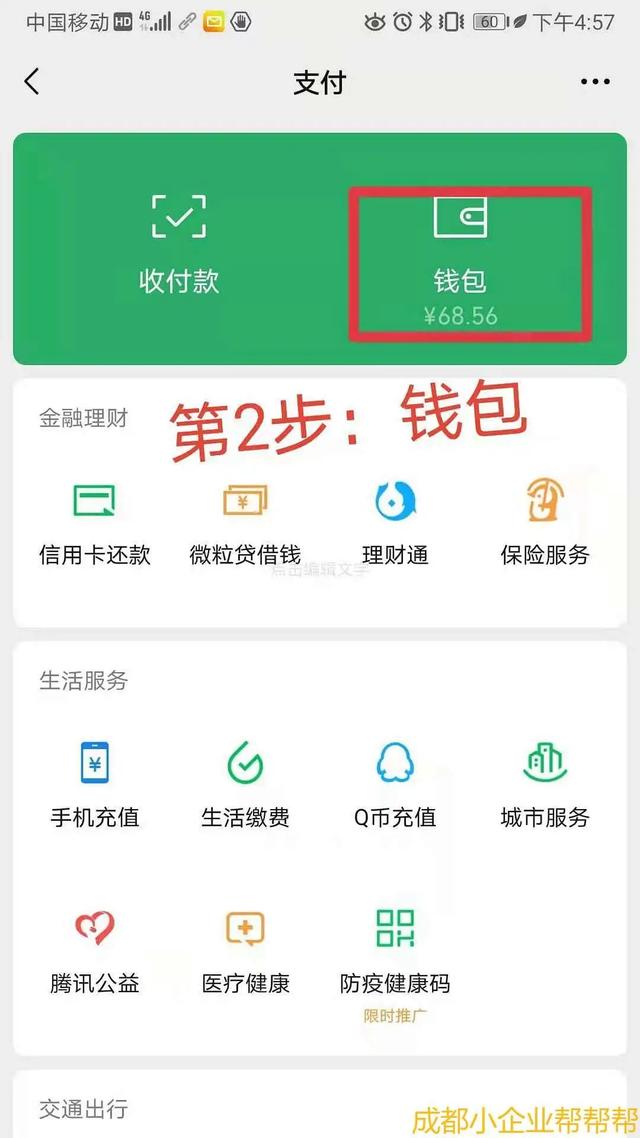Screen dimensions: 640x1138
Task: Open 理财通
Action: click(x=395, y=523)
